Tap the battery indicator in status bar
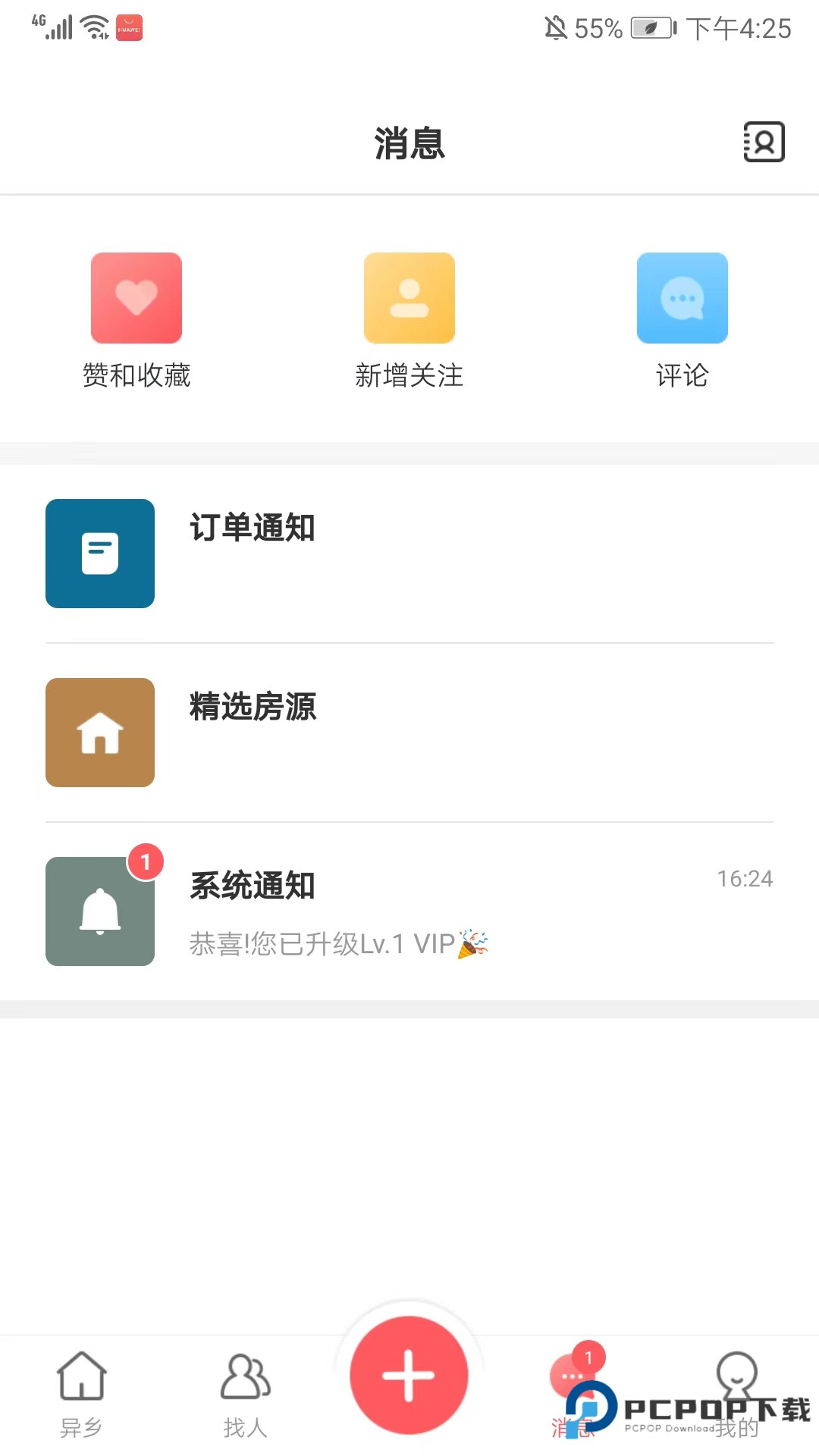819x1456 pixels. pos(650,29)
